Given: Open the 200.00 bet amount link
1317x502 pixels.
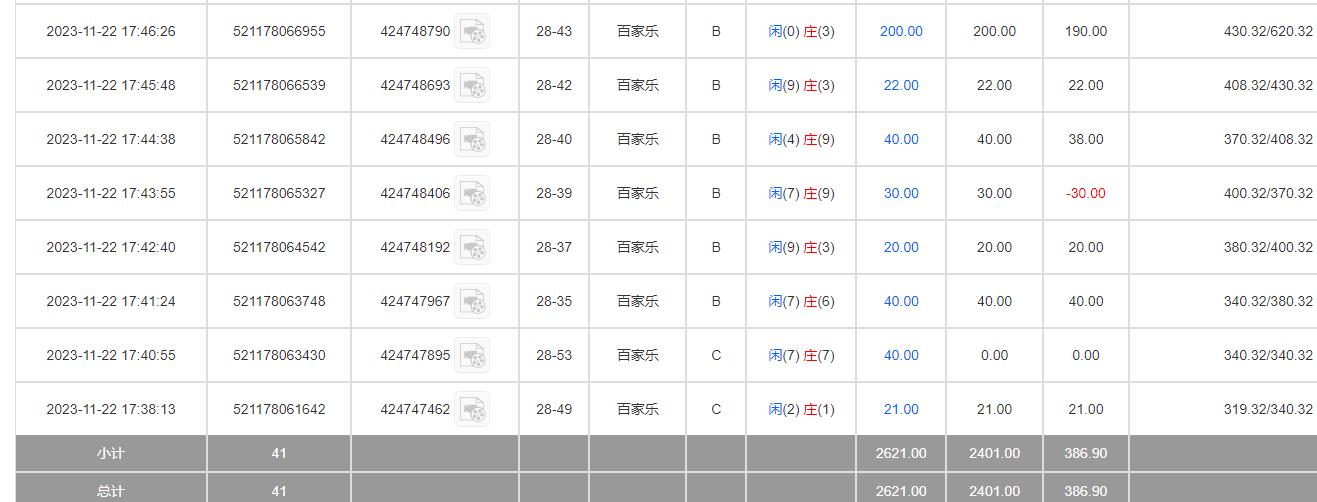Looking at the screenshot, I should [x=900, y=32].
